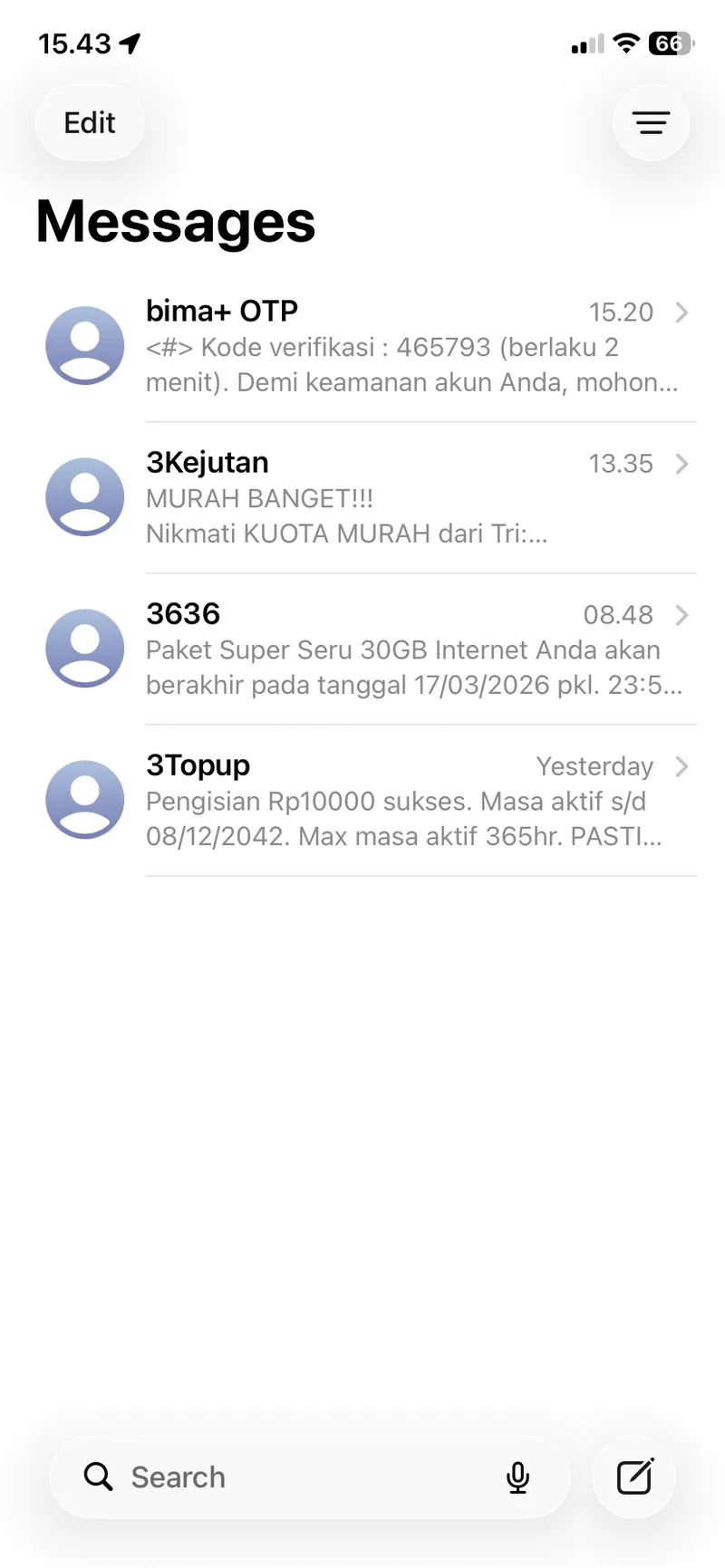Open the conversation from 3636
Screen dimensions: 725x1568
[412, 649]
